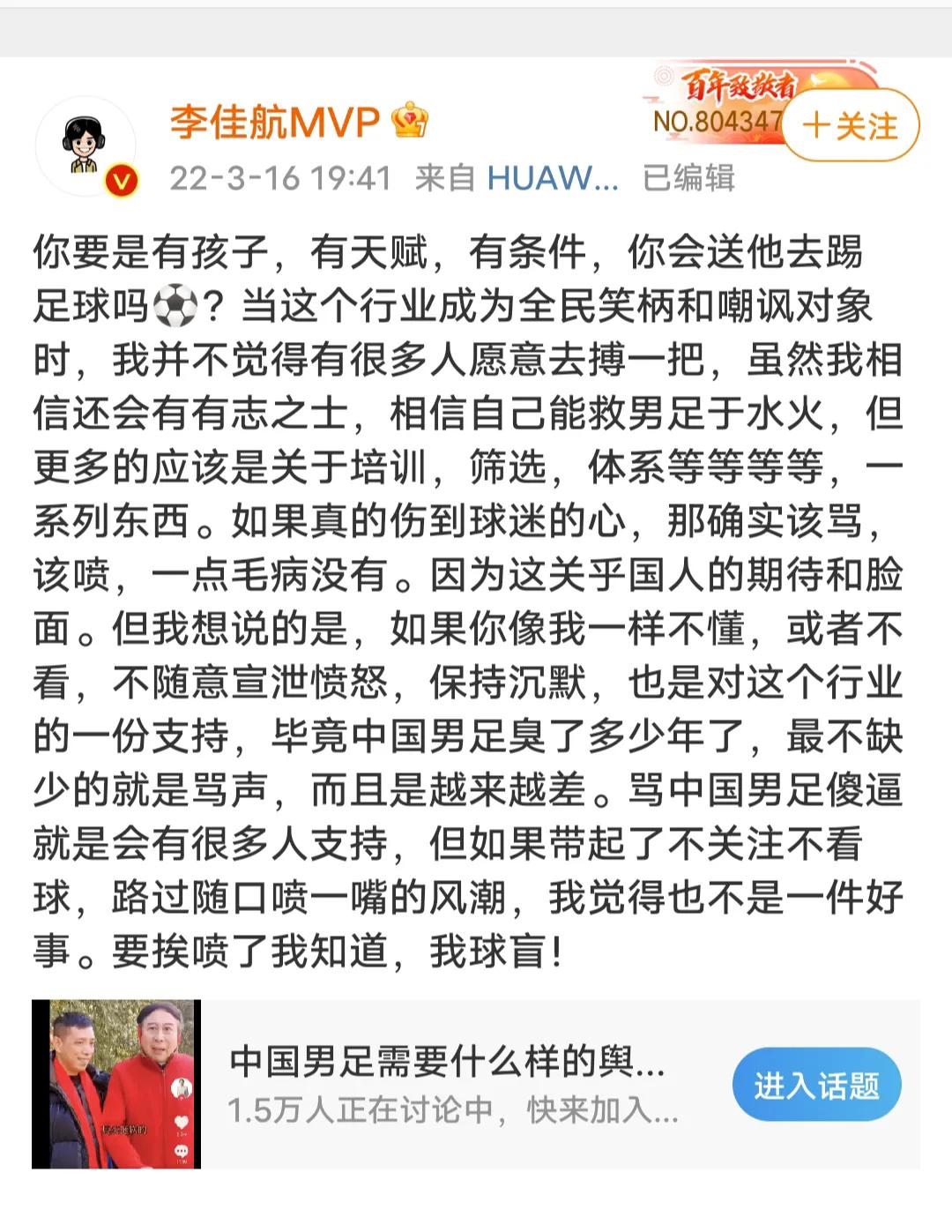Click the comment bubble icon on the thumbnail
Image resolution: width=952 pixels, height=1232 pixels.
[182, 1151]
